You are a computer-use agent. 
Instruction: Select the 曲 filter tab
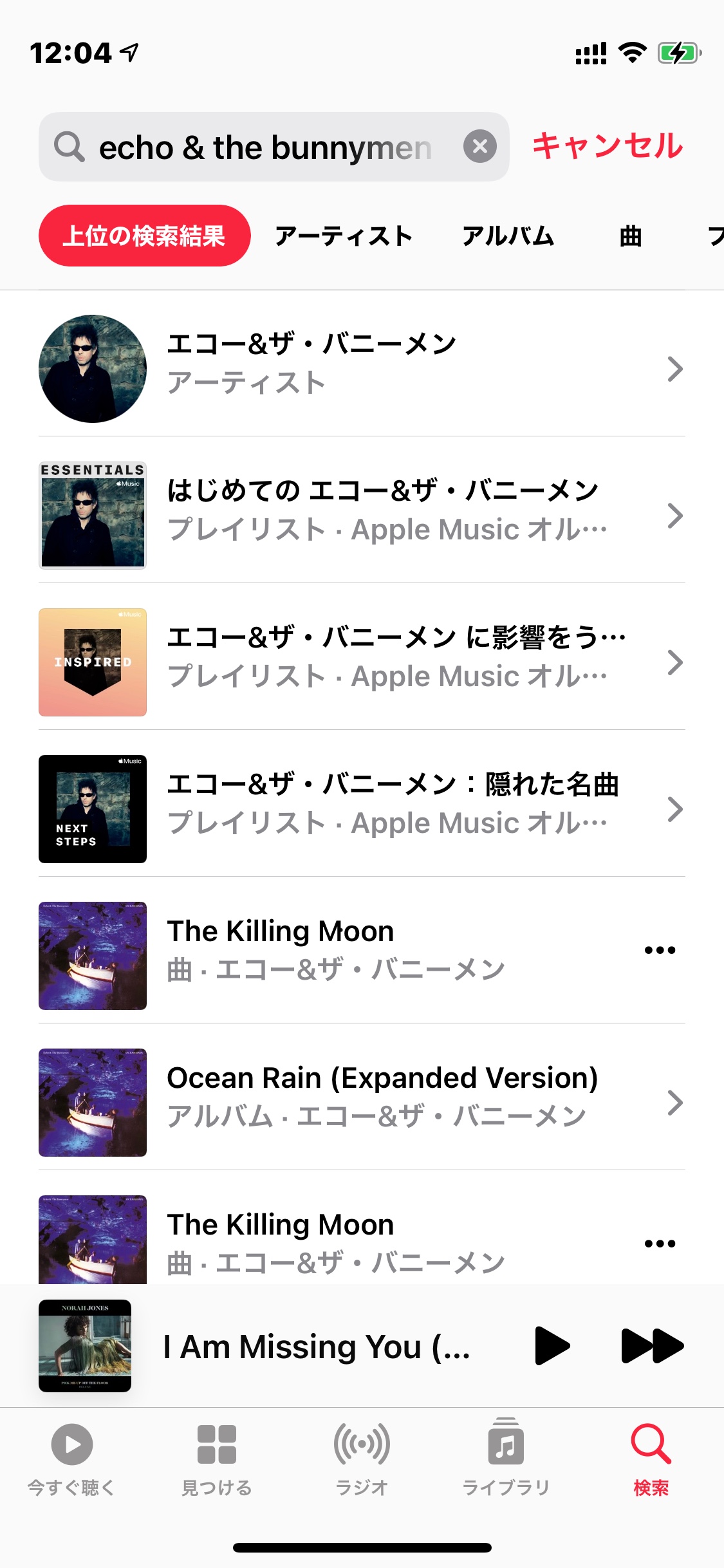[x=631, y=236]
